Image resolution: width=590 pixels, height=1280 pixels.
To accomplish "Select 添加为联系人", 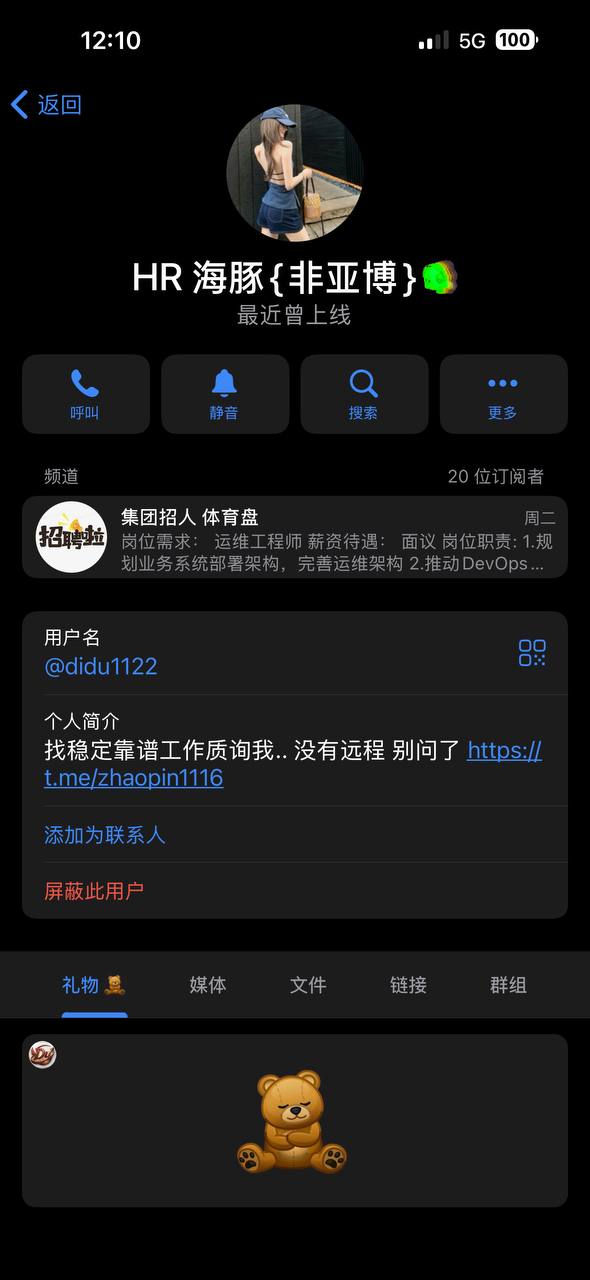I will (104, 835).
